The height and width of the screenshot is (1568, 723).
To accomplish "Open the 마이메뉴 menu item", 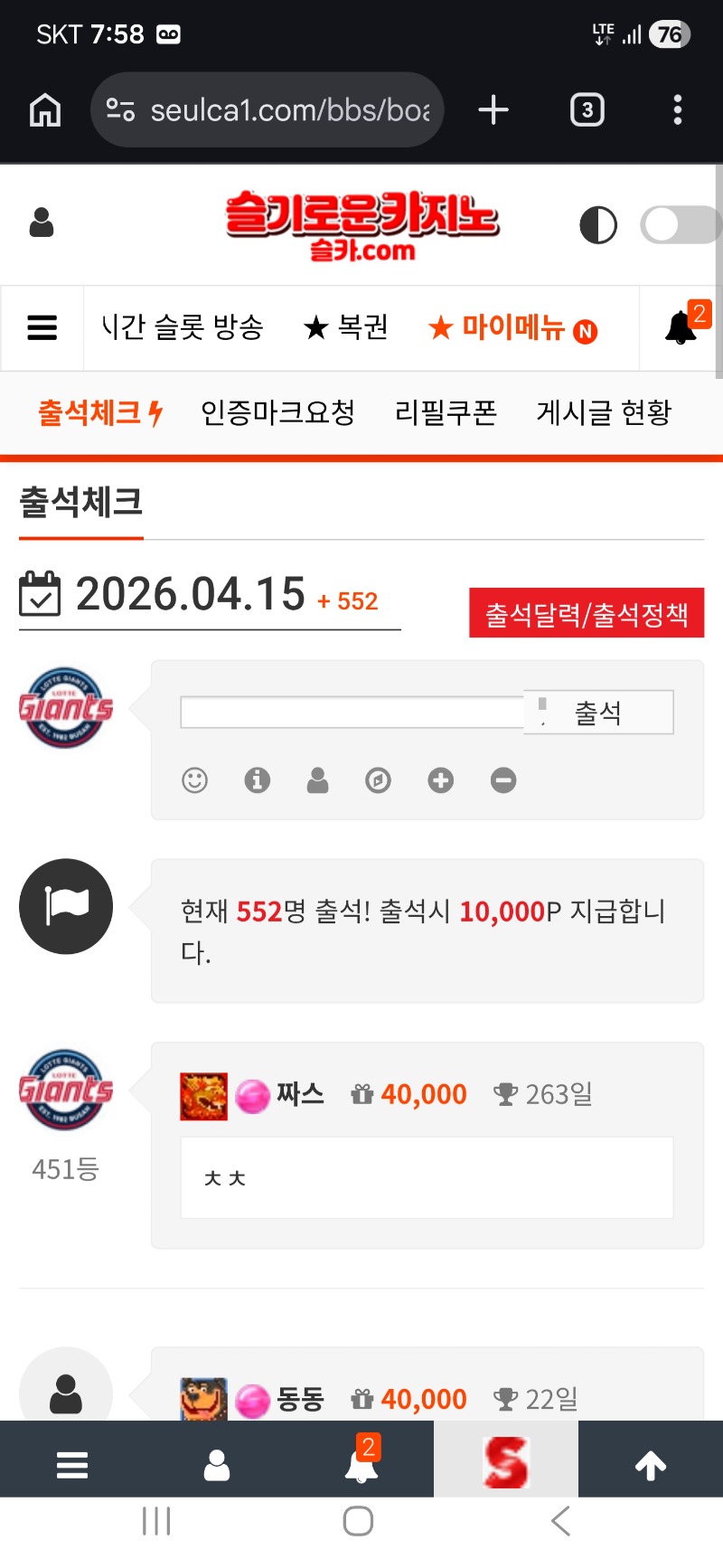I will pyautogui.click(x=512, y=327).
